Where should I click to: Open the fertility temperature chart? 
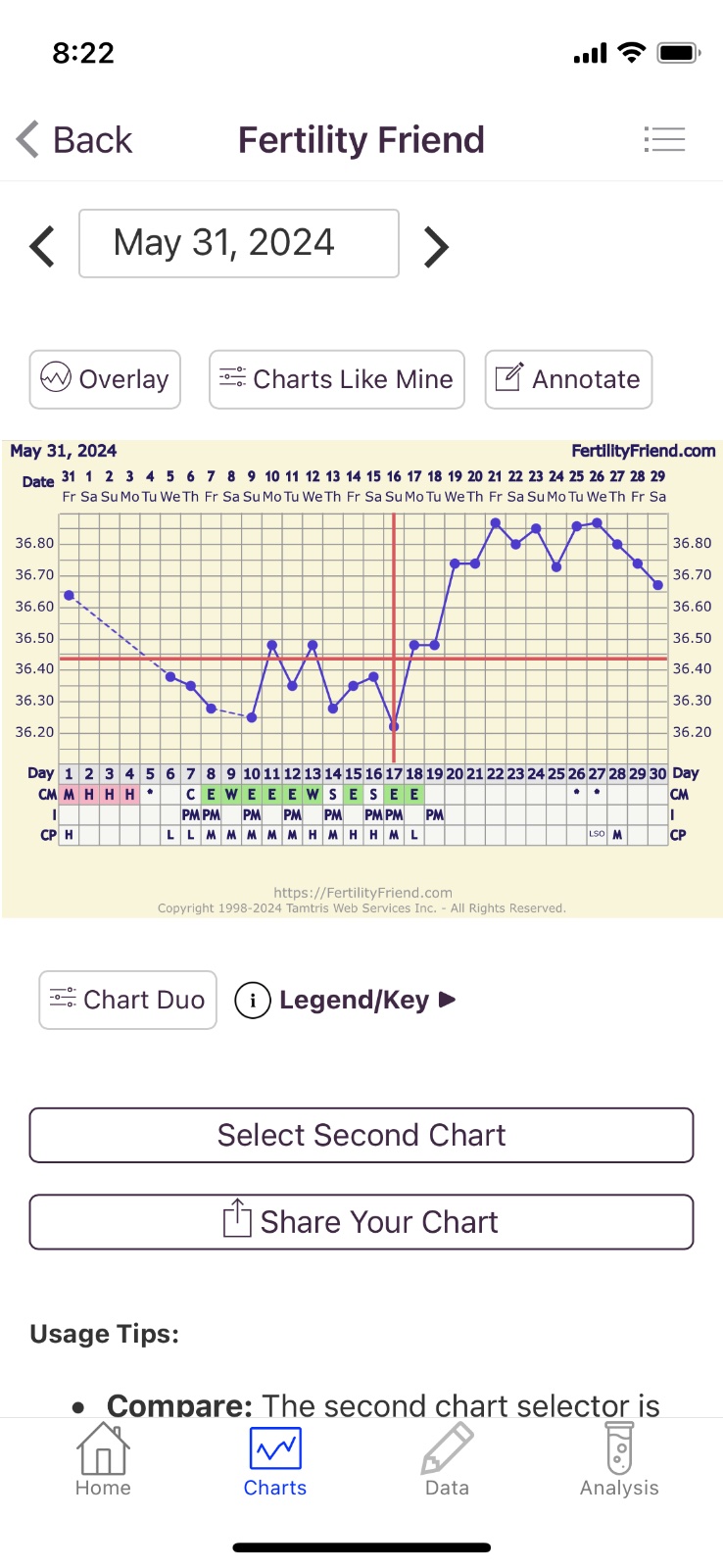[361, 678]
